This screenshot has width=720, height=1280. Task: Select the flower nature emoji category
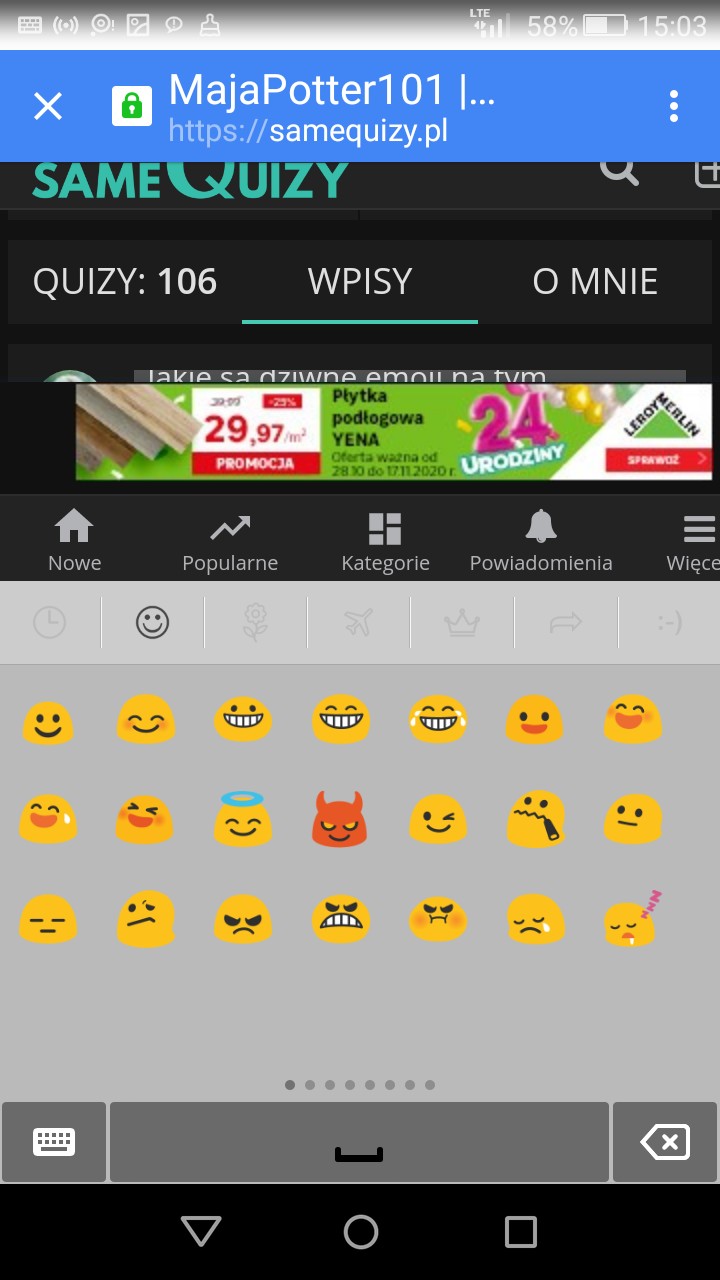(256, 623)
